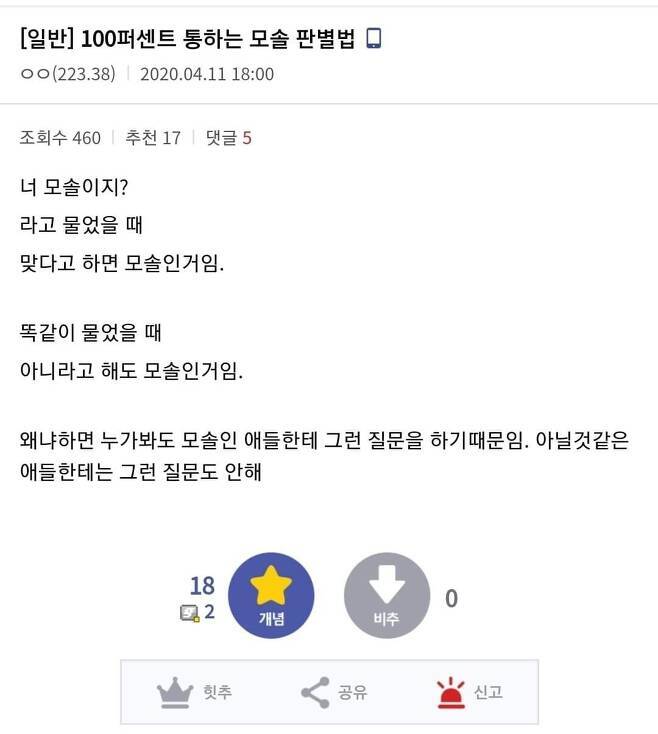Share this post via 공유
The height and width of the screenshot is (734, 658).
pos(334,692)
